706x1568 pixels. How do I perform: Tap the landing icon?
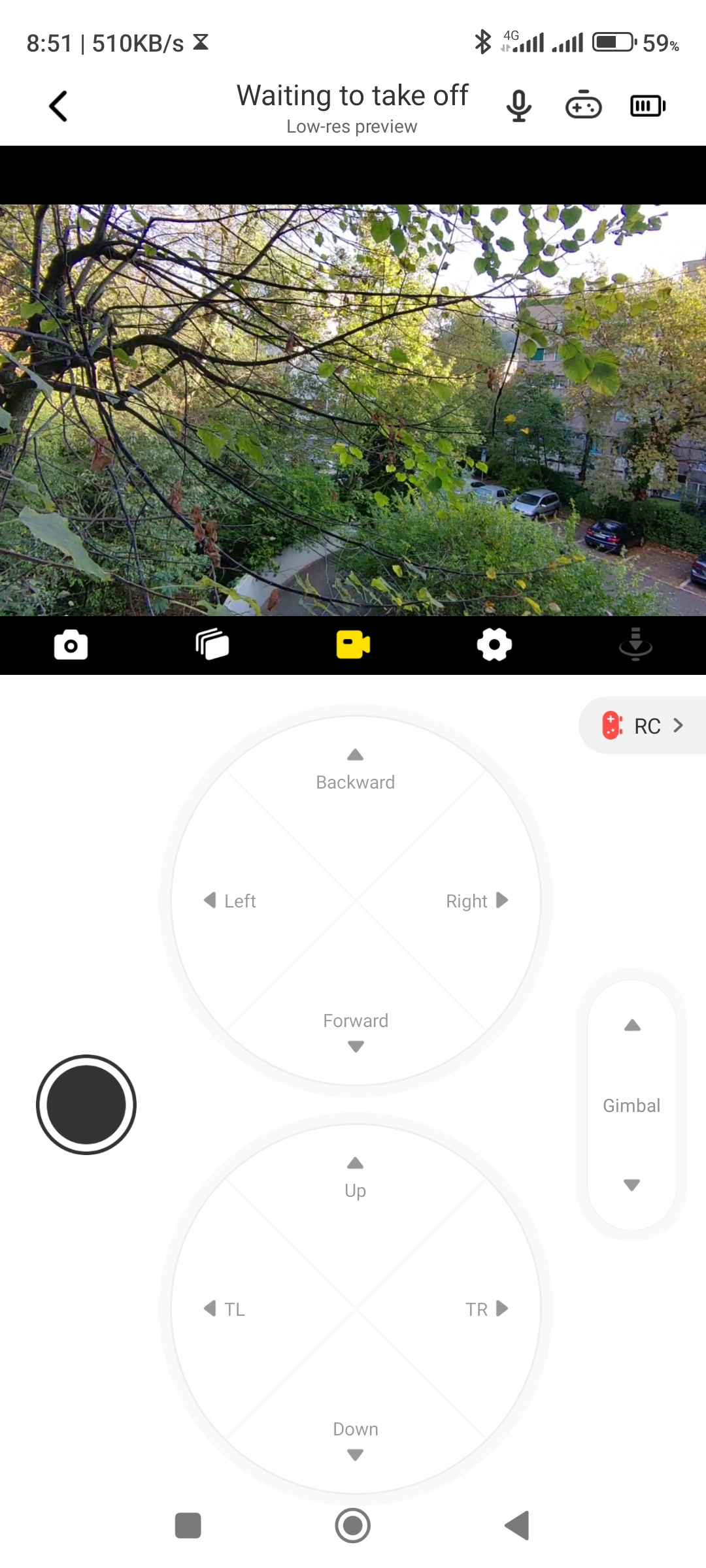tap(635, 645)
